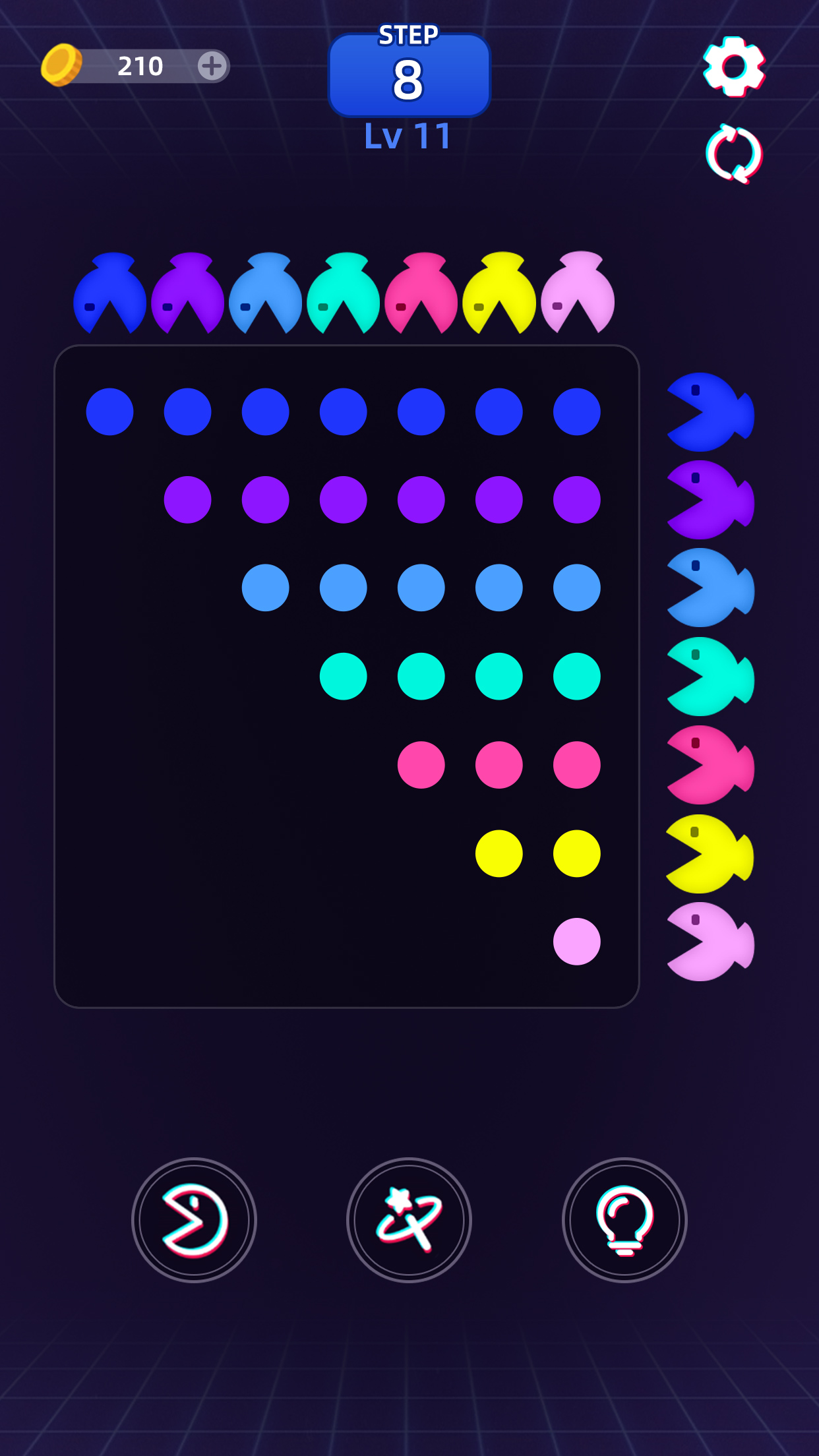Tap the dark blue eater on the right
Screen dimensions: 819x1456
coord(710,413)
